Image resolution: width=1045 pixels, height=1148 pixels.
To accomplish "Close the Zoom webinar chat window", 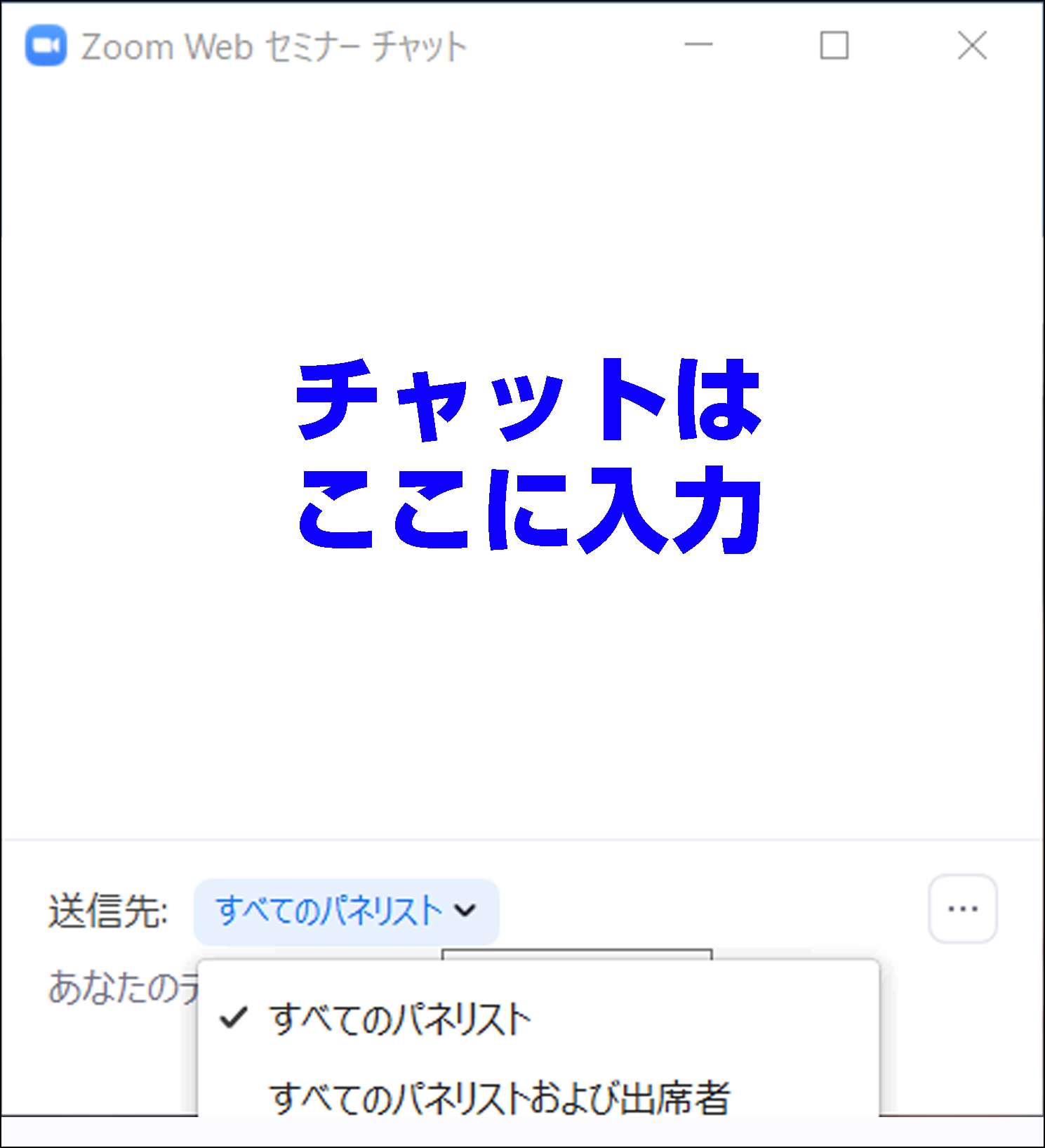I will coord(972,45).
